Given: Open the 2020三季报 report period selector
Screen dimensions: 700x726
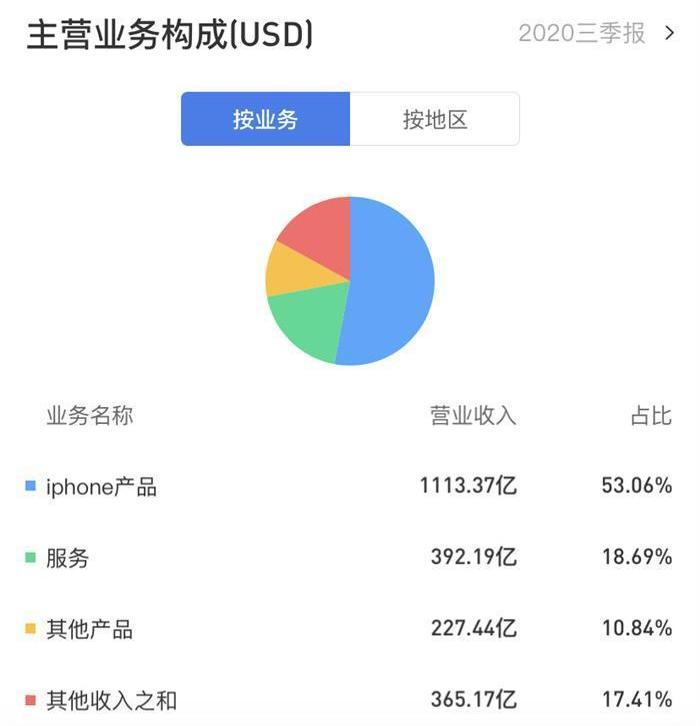Looking at the screenshot, I should click(596, 33).
